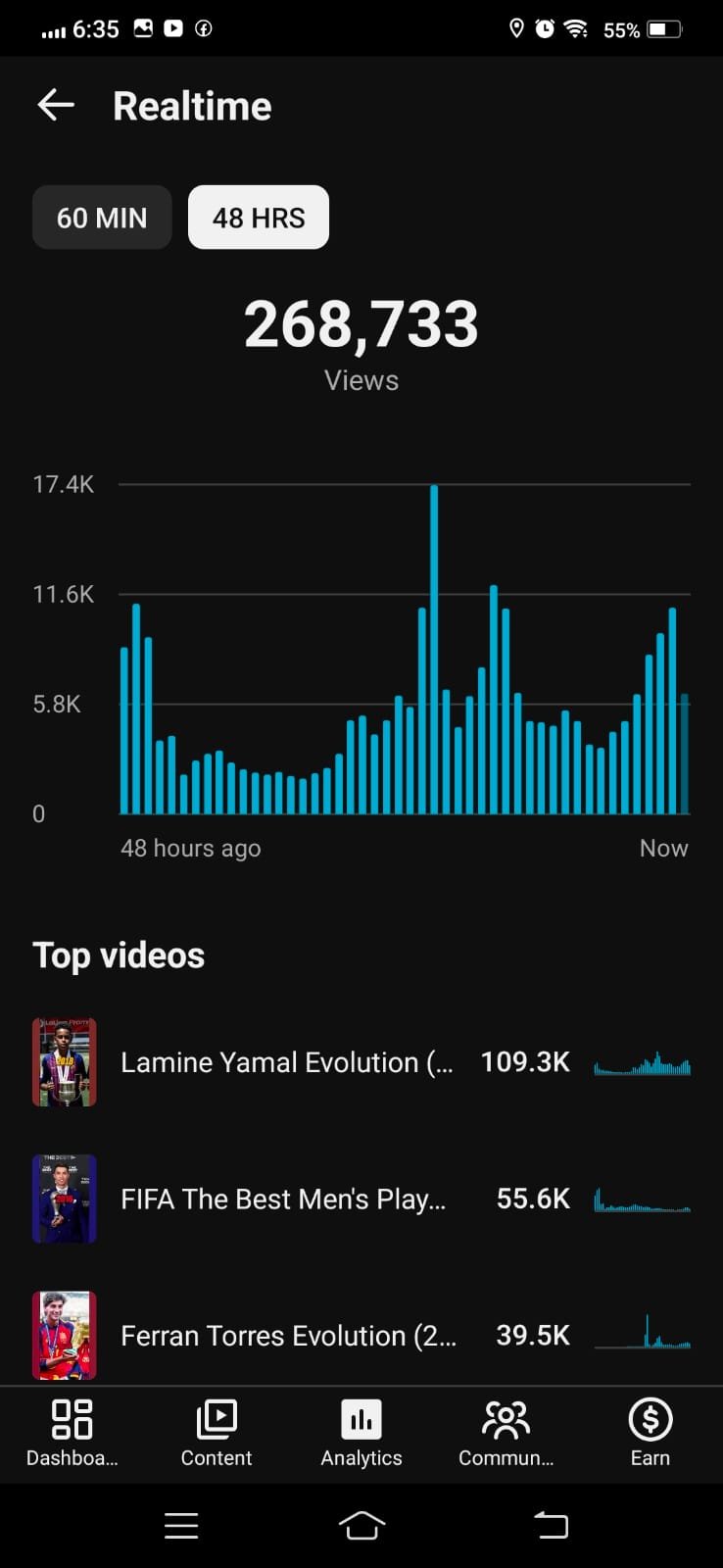Open the Content tab
The height and width of the screenshot is (1568, 723).
point(217,1433)
